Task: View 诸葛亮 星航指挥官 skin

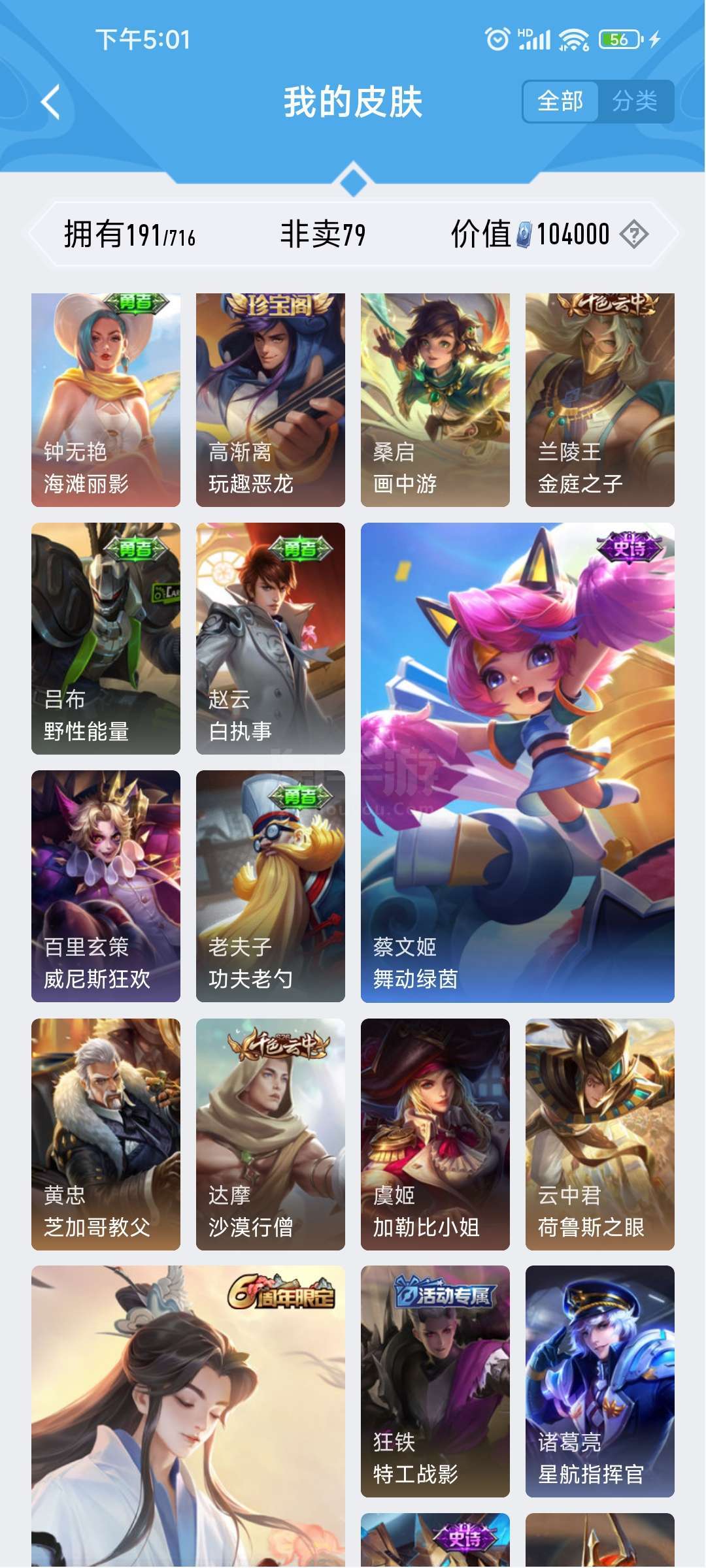Action: coord(600,1381)
